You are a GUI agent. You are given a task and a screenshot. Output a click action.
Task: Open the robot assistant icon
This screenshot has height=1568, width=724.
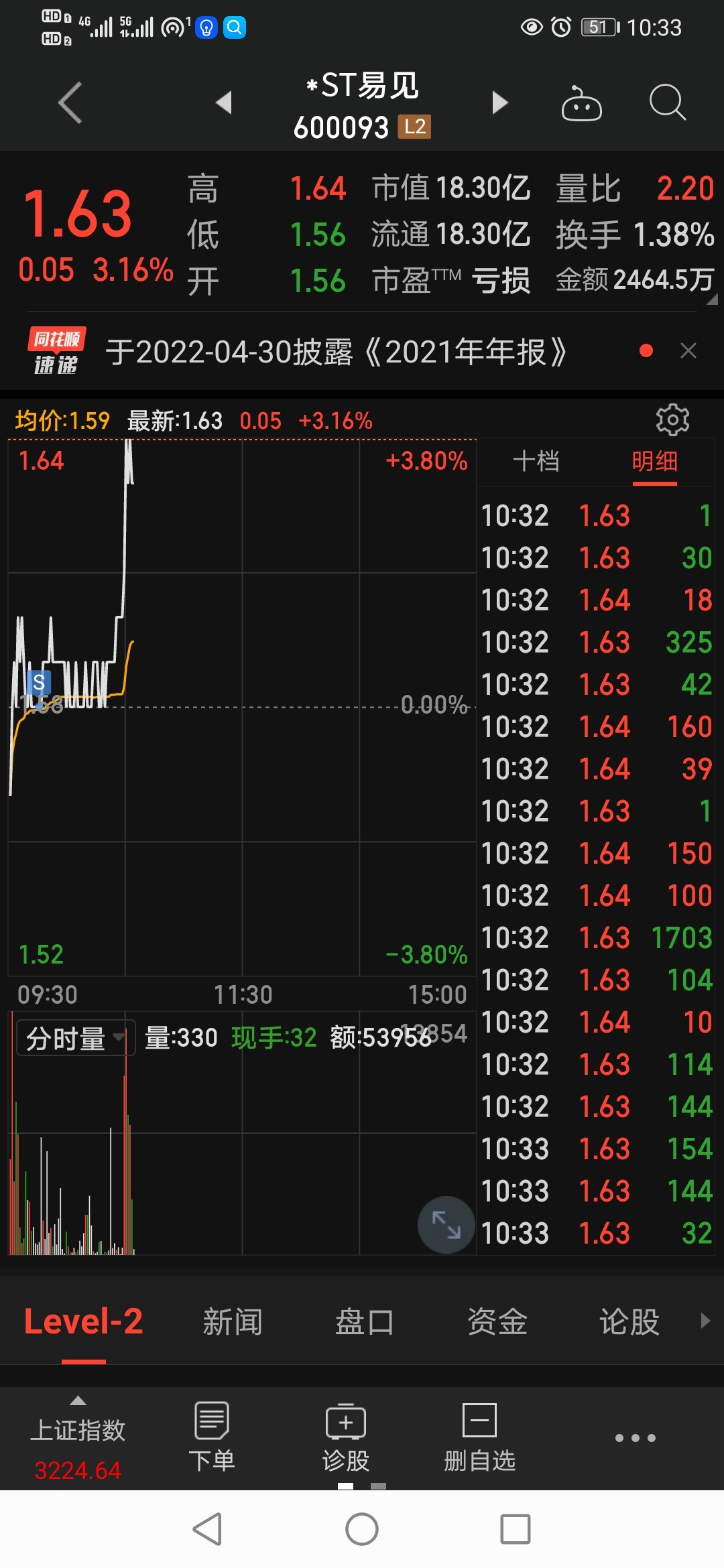(581, 103)
